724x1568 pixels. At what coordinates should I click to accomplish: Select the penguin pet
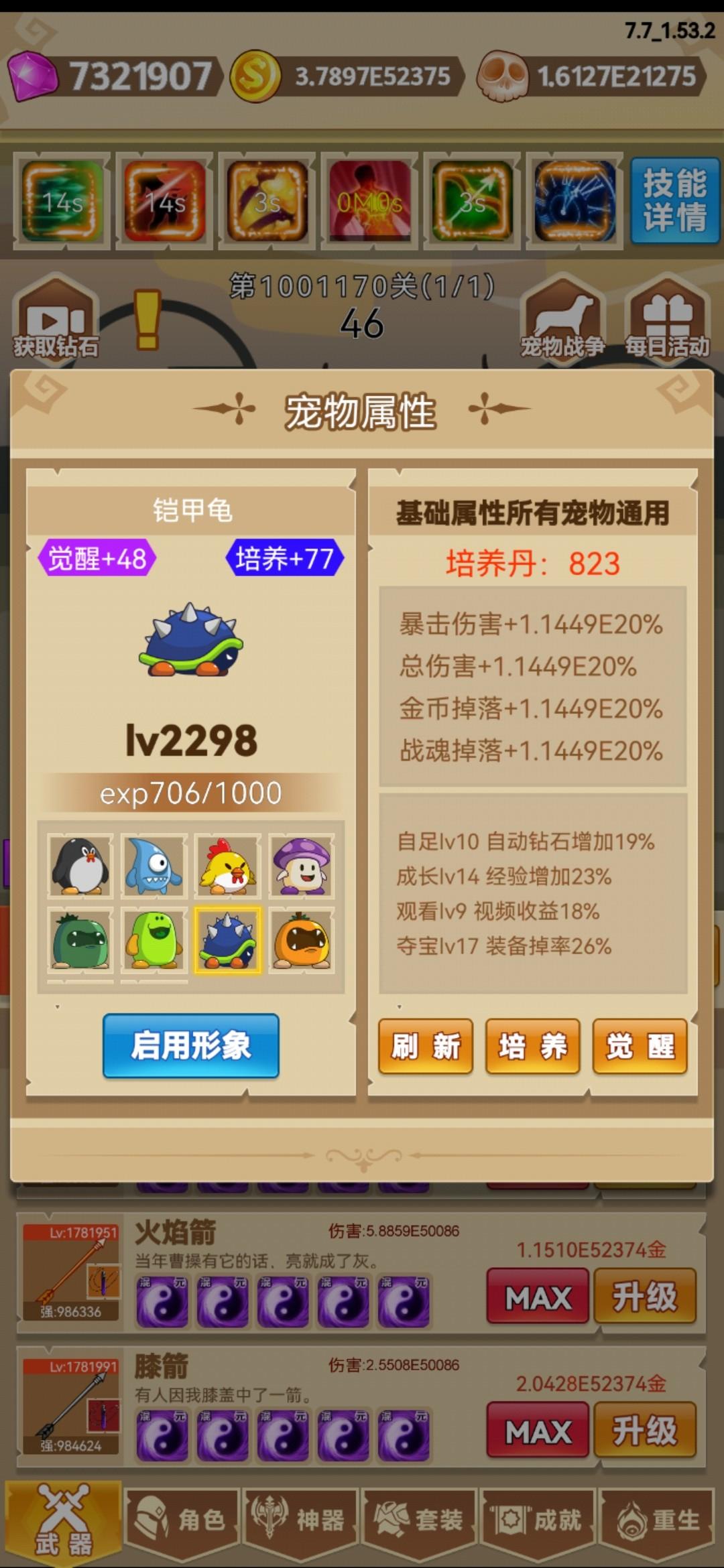point(80,866)
